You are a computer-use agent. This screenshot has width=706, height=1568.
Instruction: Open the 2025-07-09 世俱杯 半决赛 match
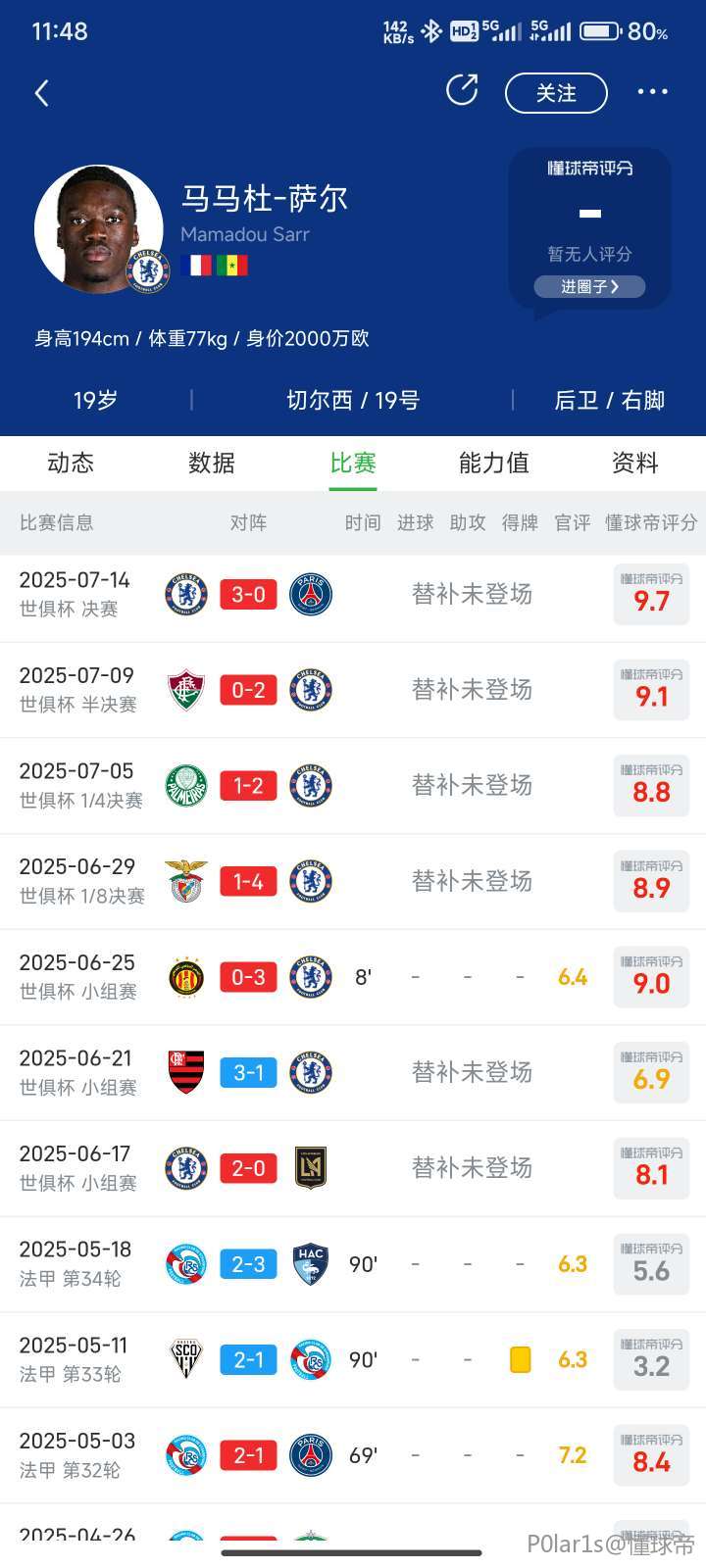click(353, 690)
